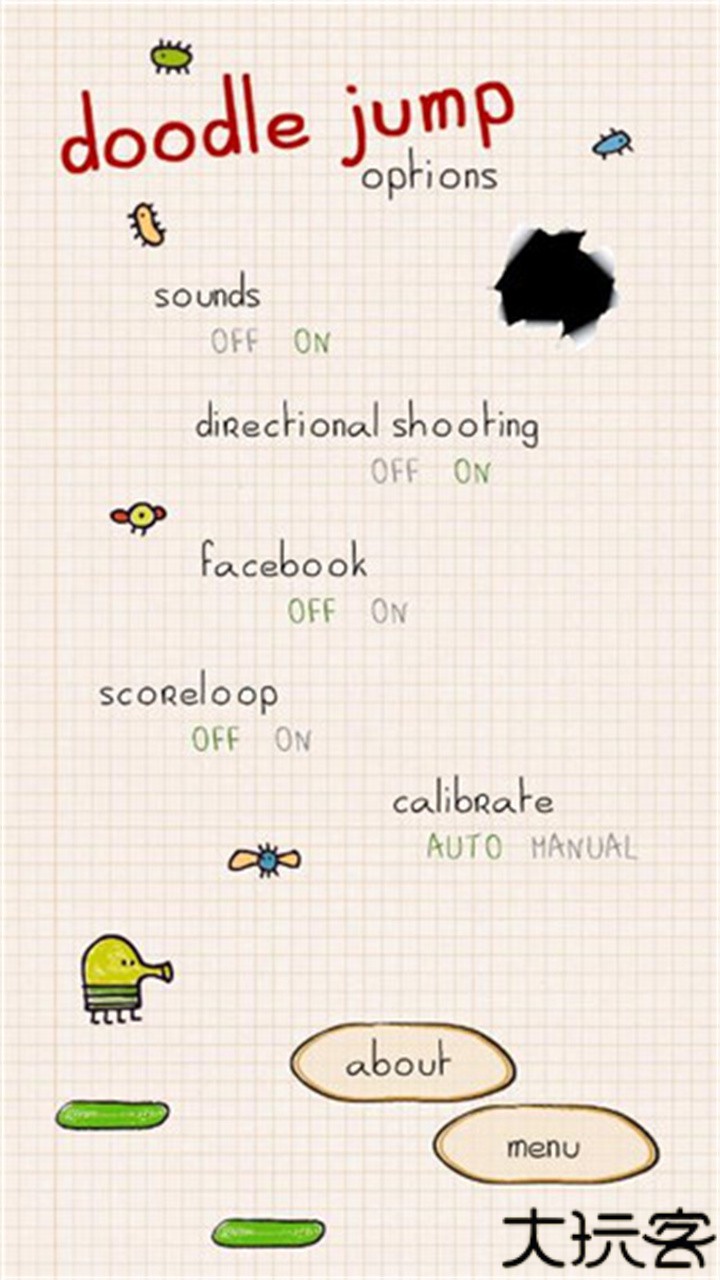Viewport: 720px width, 1280px height.
Task: Disable scoreloop with OFF
Action: pos(216,740)
